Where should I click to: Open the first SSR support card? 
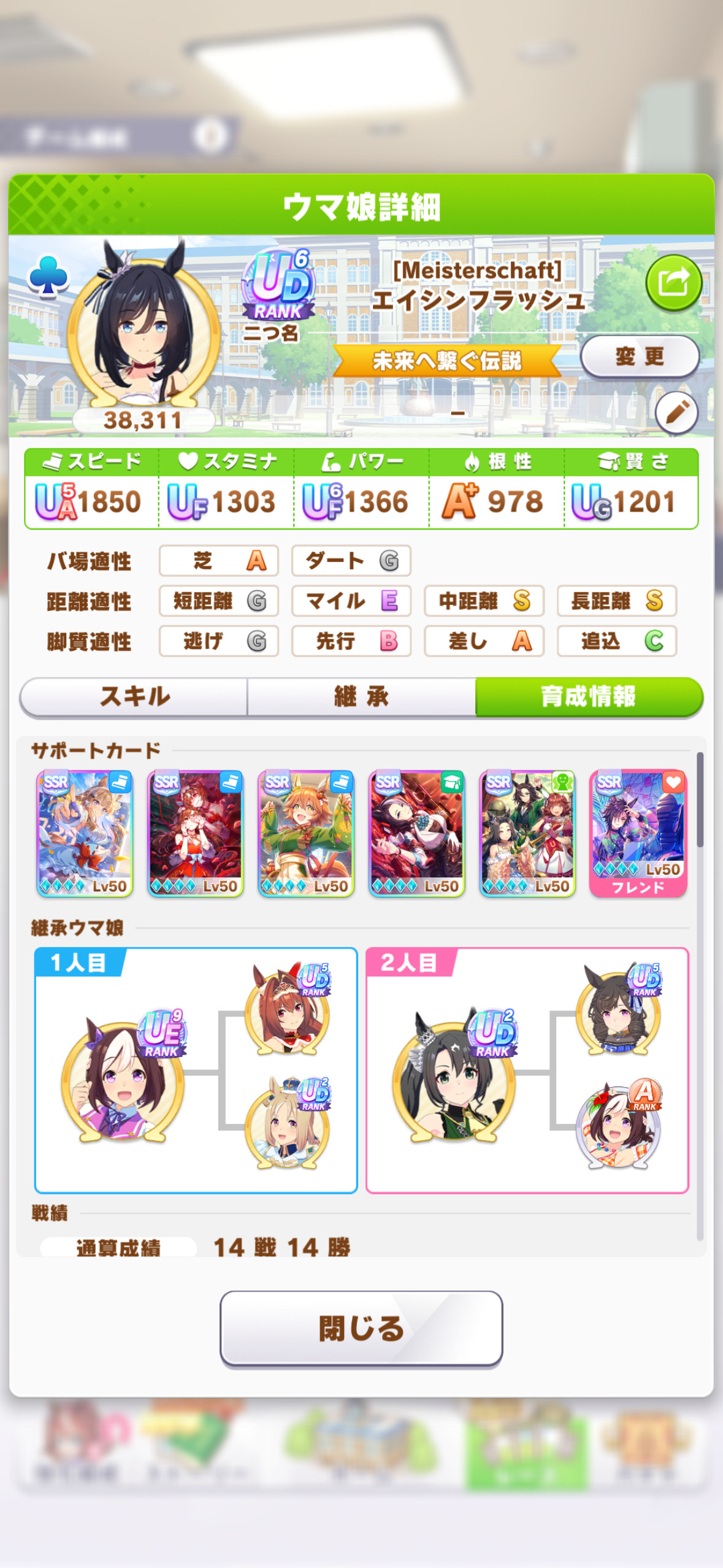click(x=85, y=834)
